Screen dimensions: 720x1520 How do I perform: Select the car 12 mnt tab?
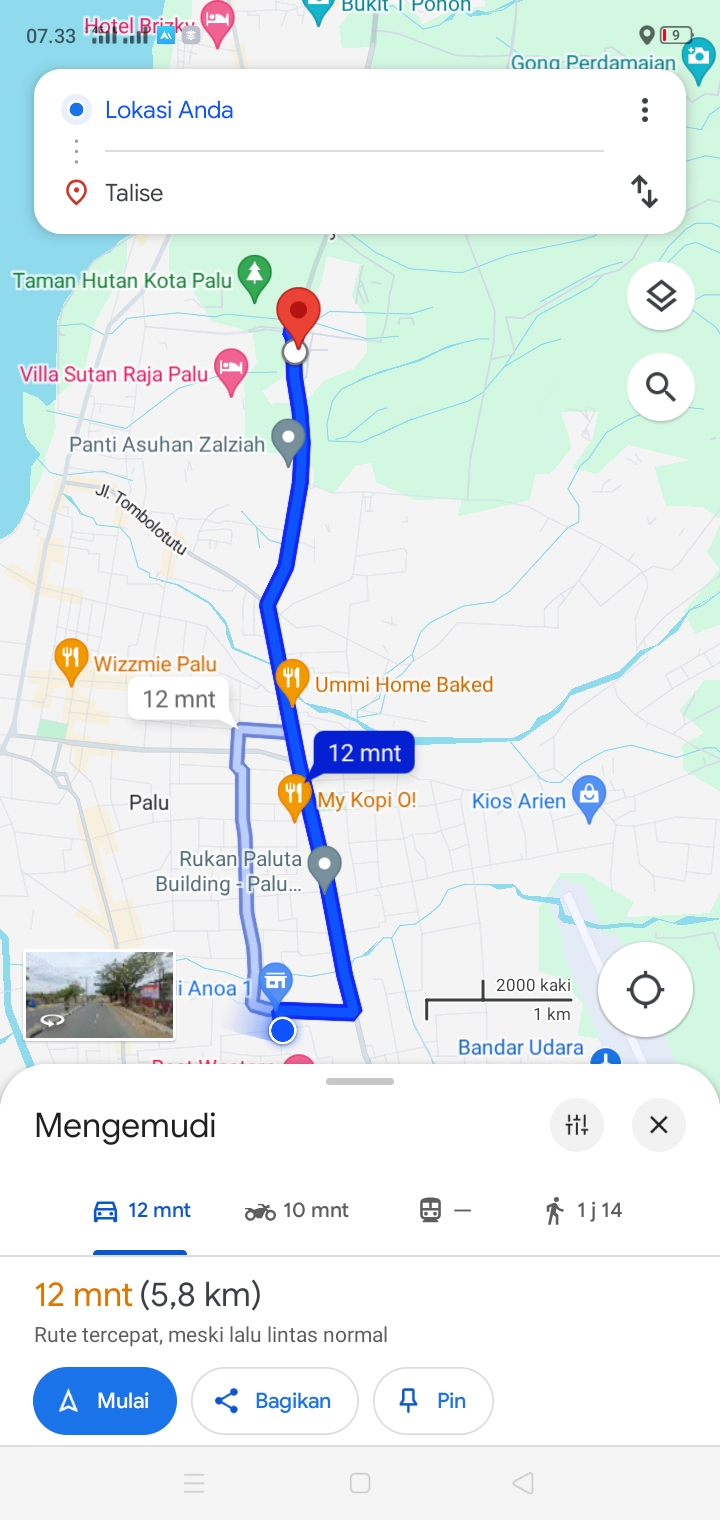click(x=141, y=1211)
